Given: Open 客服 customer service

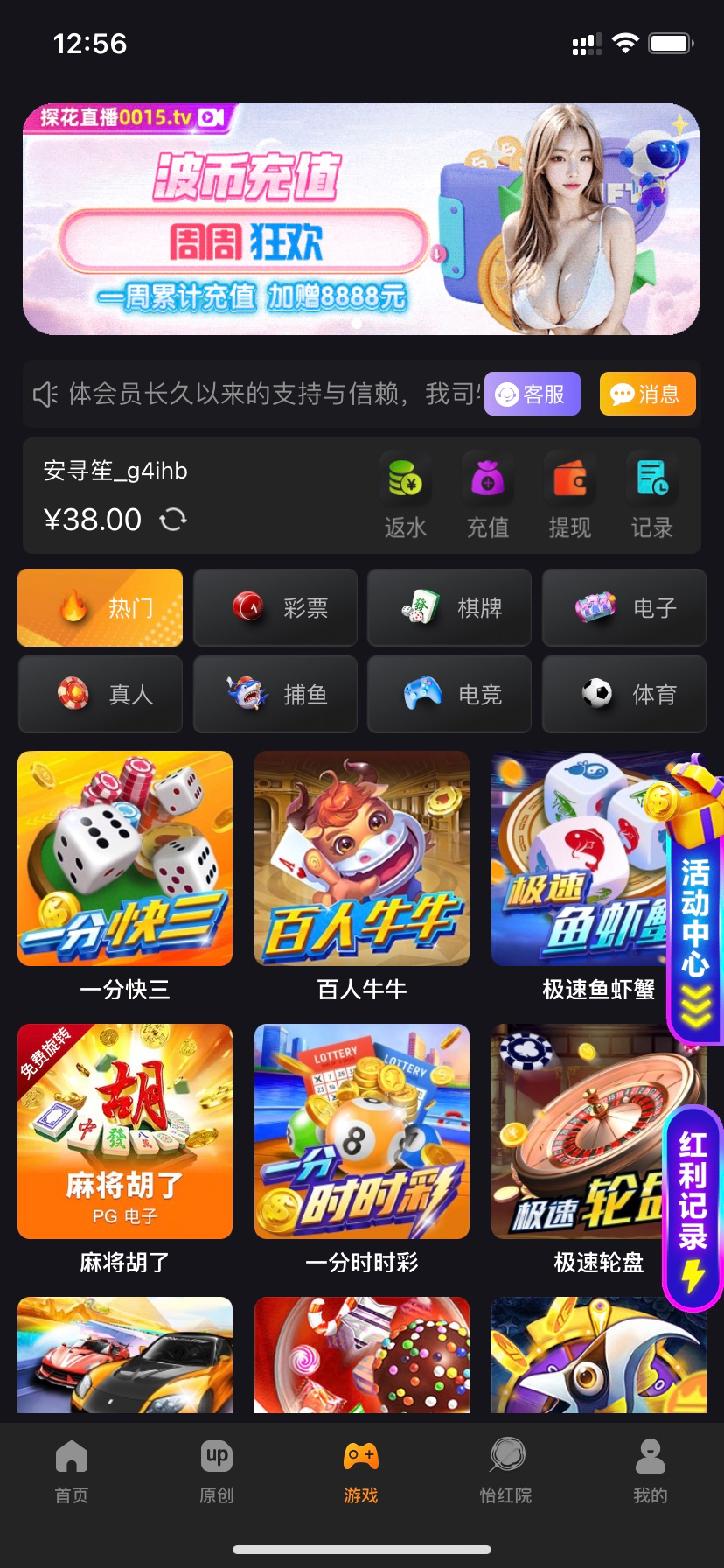Looking at the screenshot, I should click(532, 394).
